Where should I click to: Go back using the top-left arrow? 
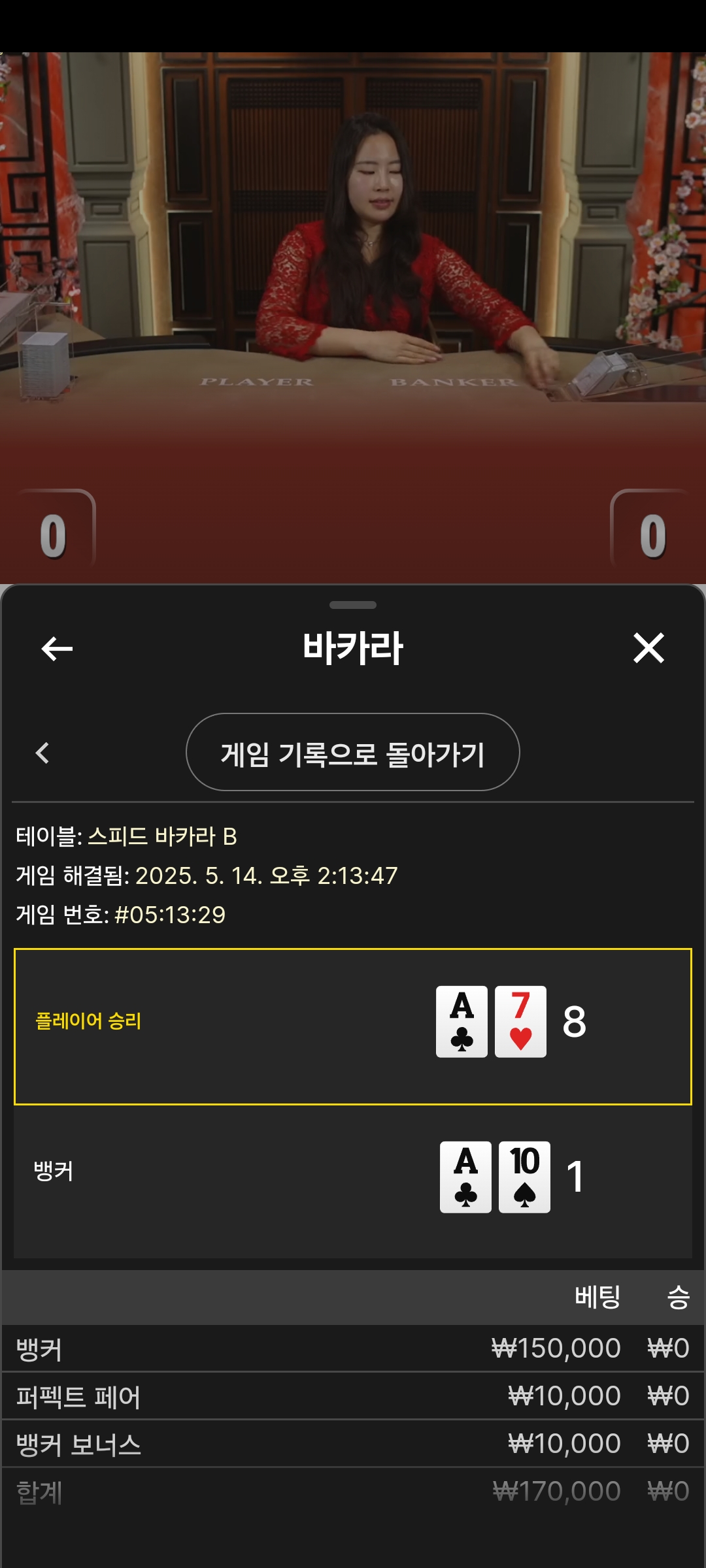click(x=57, y=648)
